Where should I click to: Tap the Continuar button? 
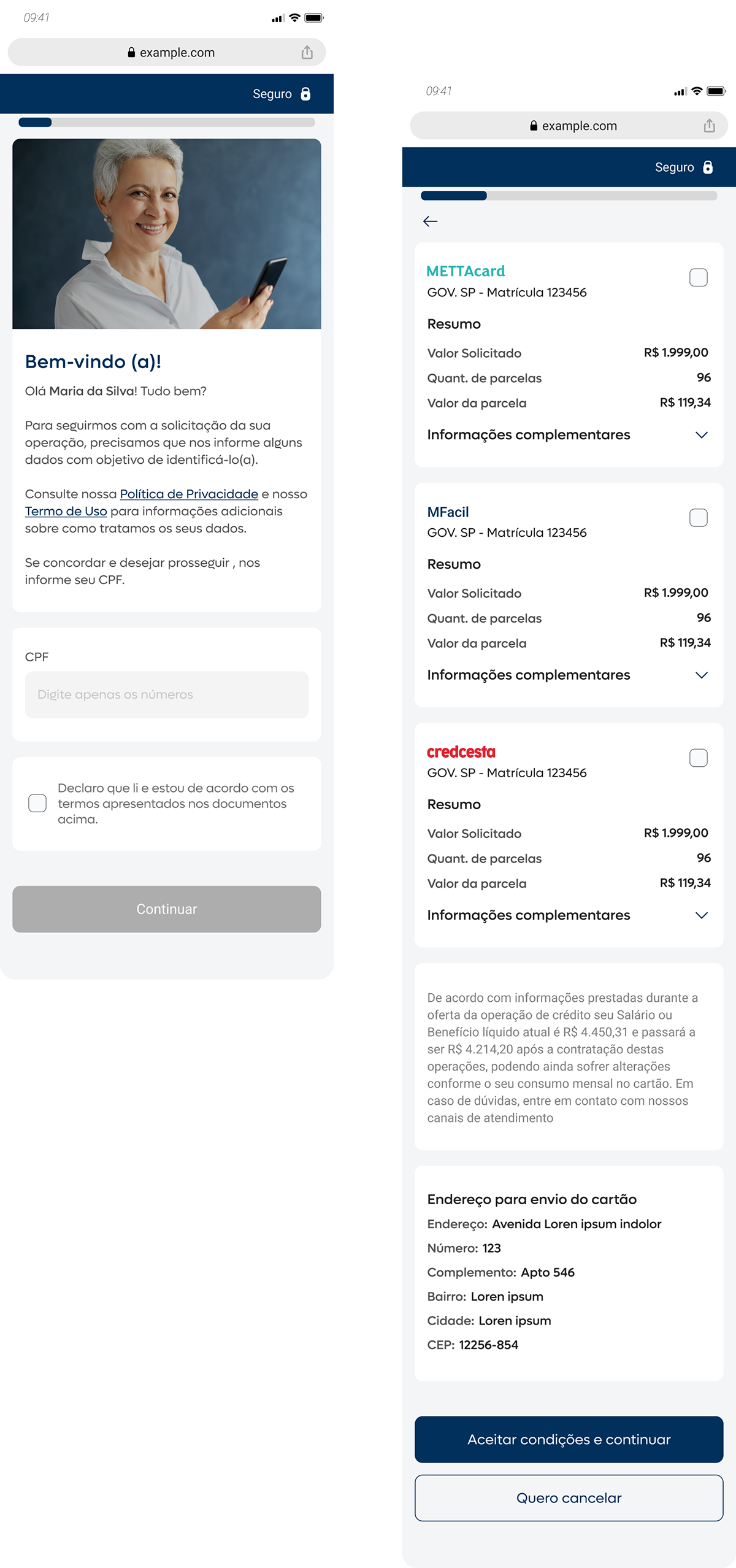(166, 909)
